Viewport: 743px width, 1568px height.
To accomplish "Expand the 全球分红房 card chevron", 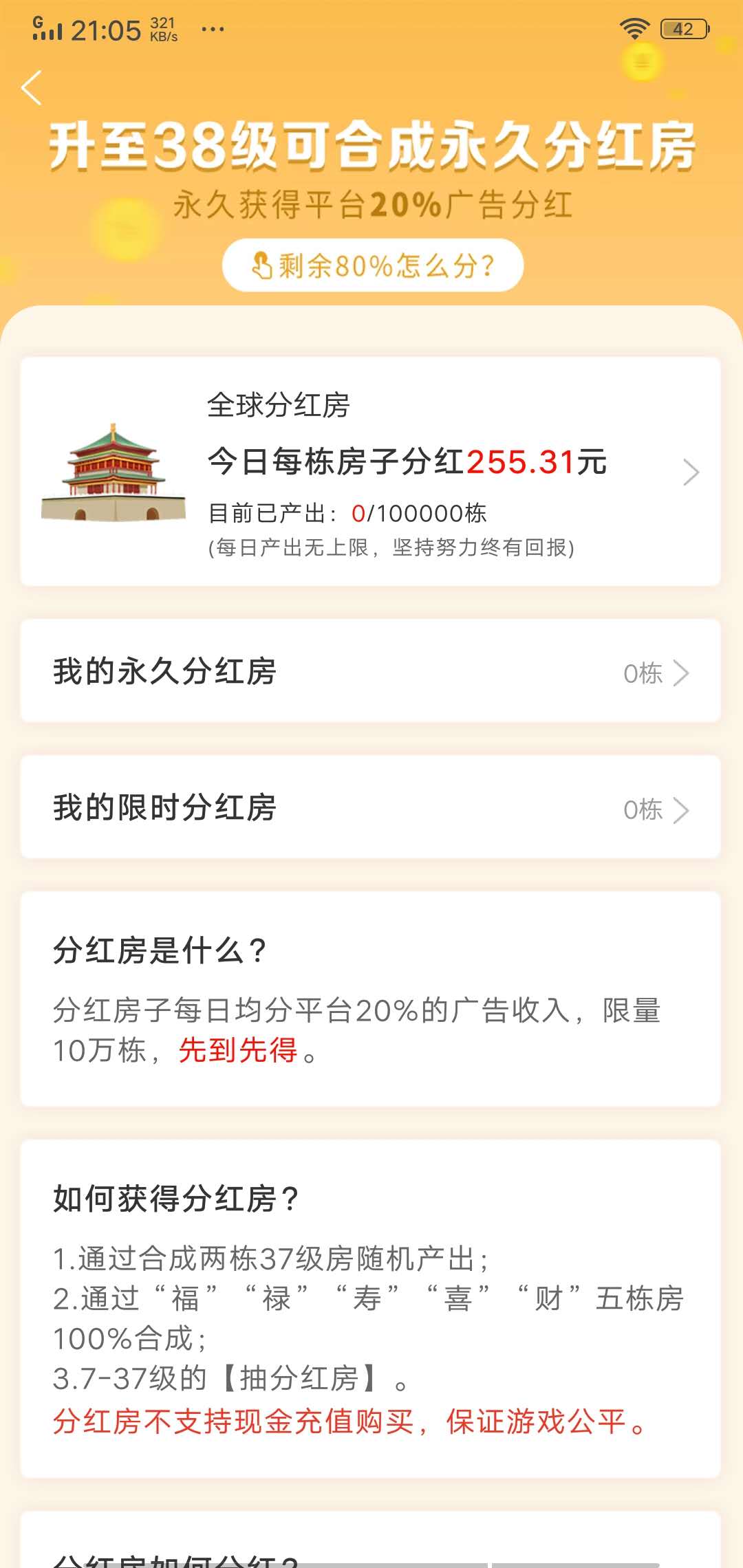I will [691, 472].
